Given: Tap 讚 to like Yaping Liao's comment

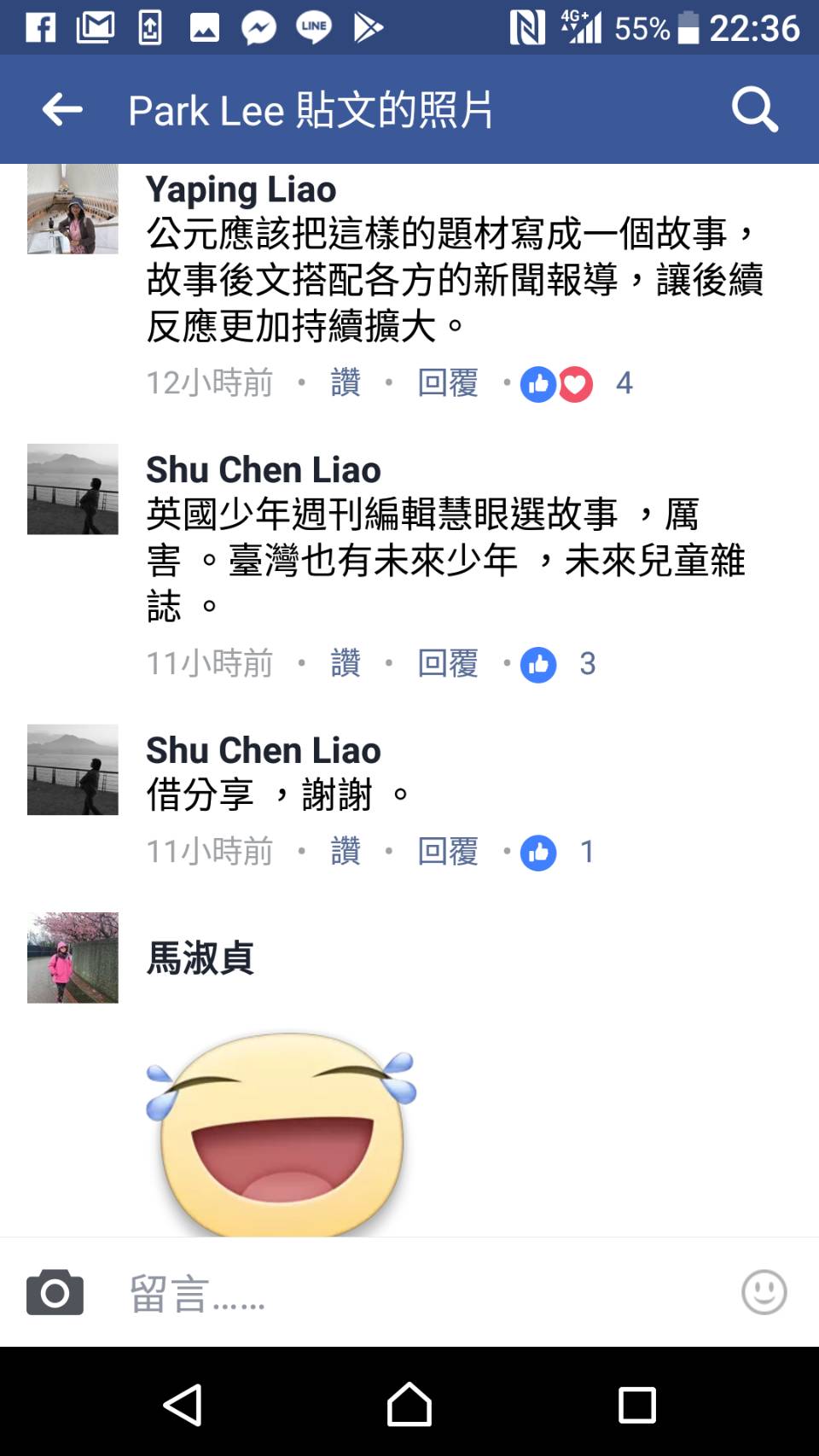Looking at the screenshot, I should [345, 384].
